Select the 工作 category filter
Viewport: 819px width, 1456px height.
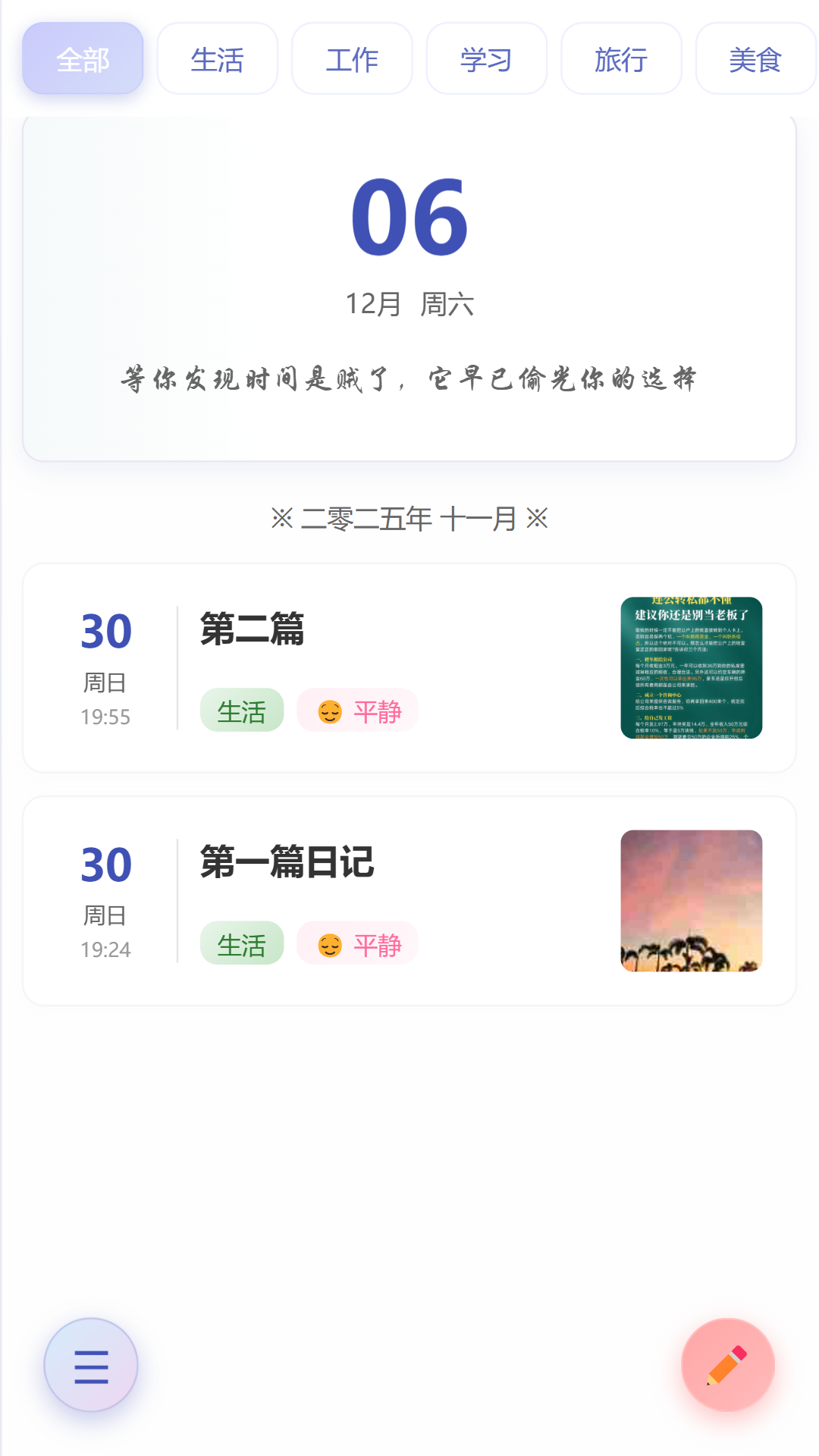[352, 58]
